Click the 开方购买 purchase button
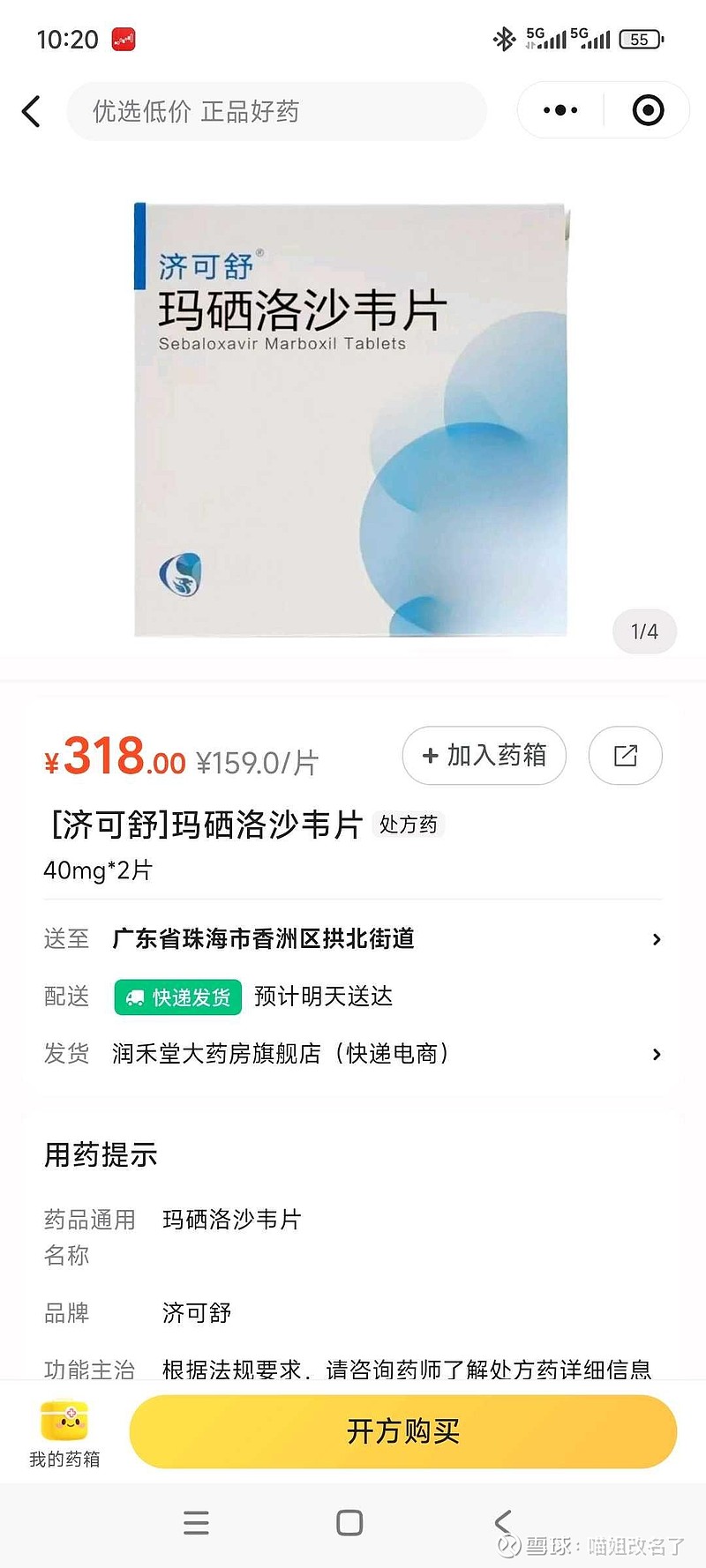Screen dimensions: 706x1568 click(402, 1431)
